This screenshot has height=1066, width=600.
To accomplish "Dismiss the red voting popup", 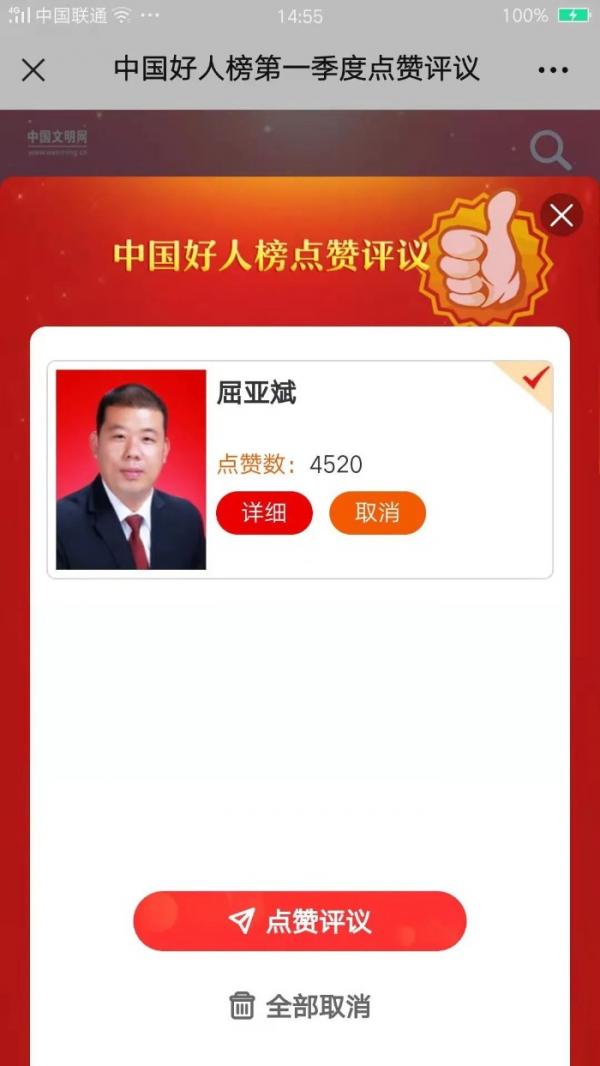I will point(561,215).
